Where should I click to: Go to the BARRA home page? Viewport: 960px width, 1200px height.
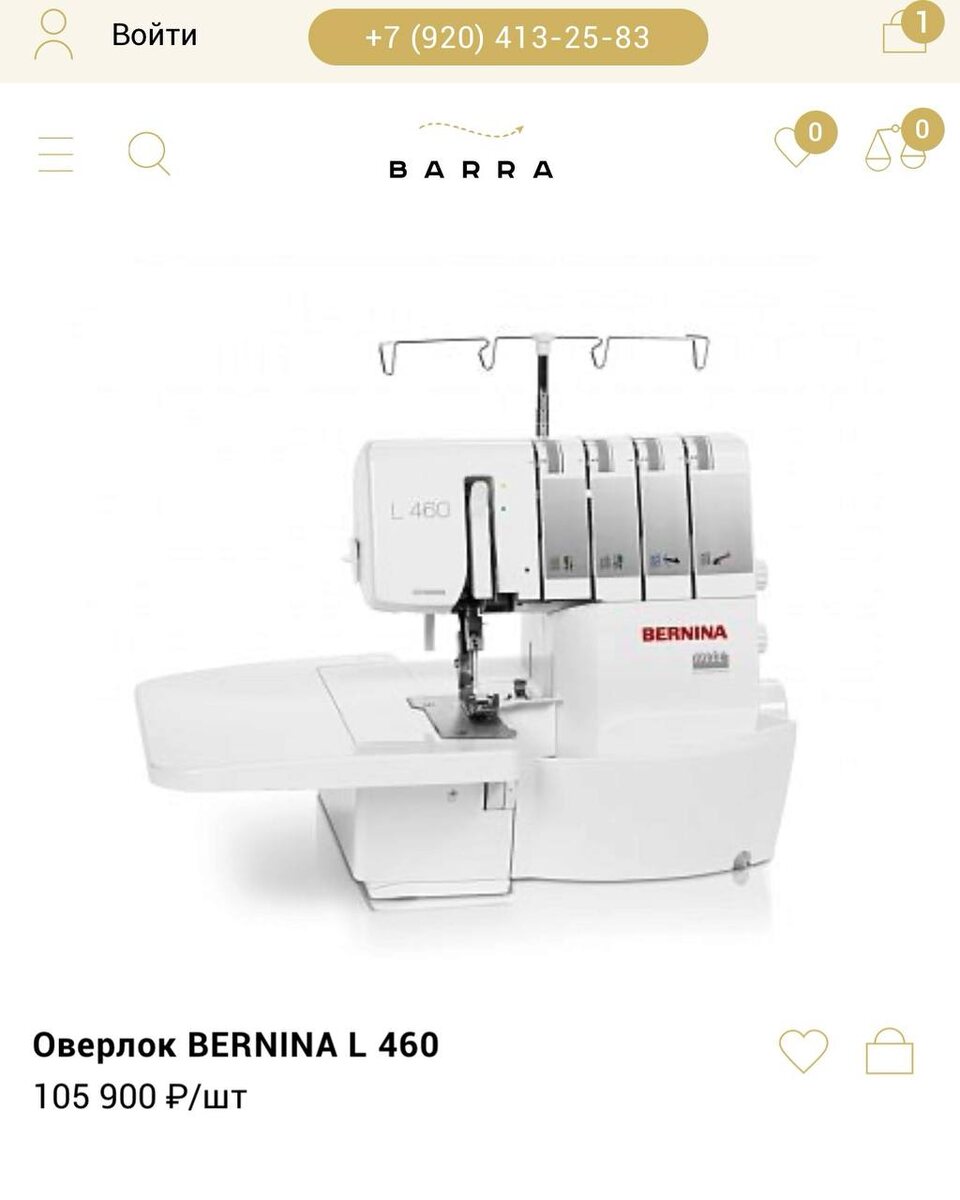click(x=471, y=153)
